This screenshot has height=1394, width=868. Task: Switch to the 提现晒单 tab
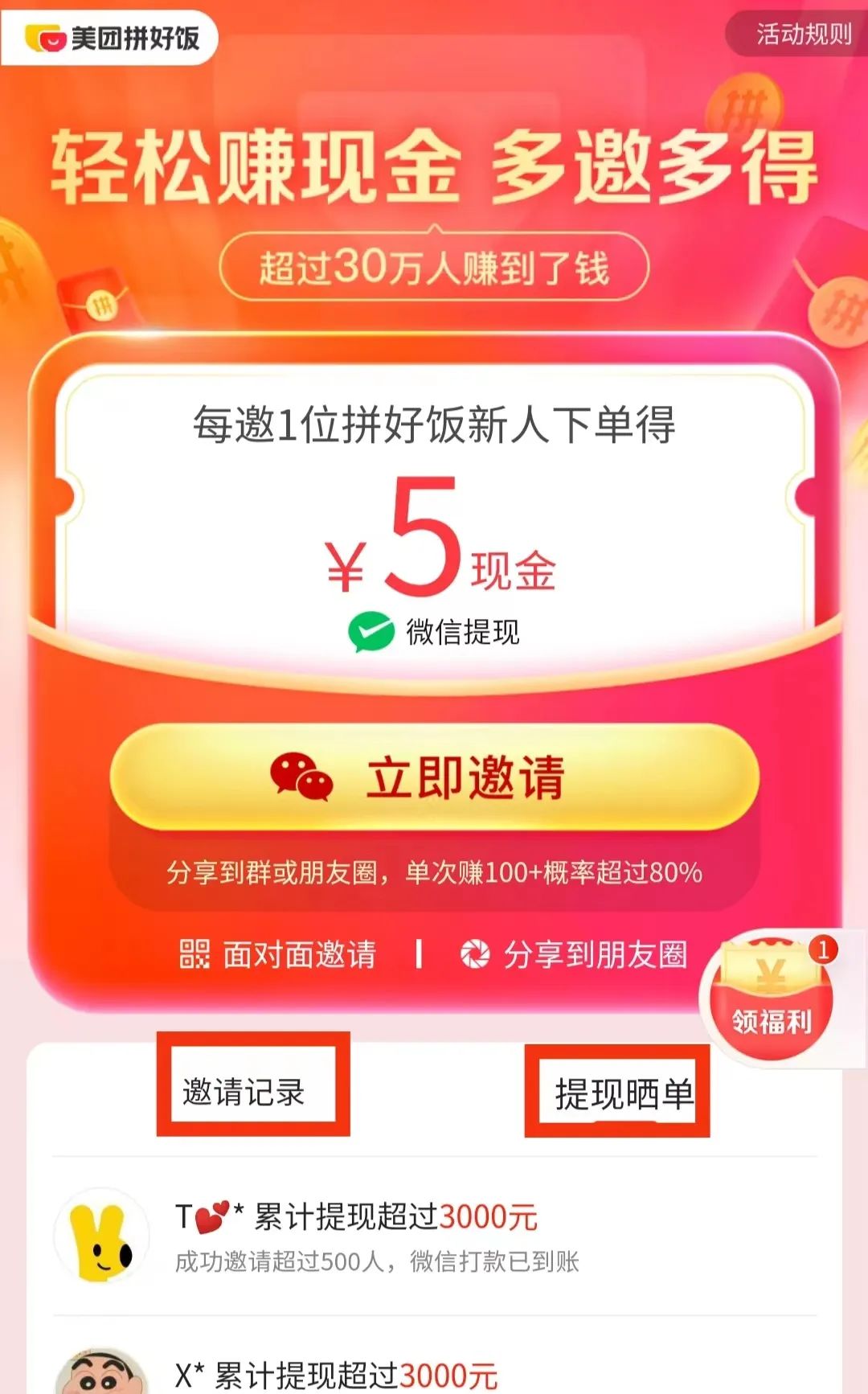pyautogui.click(x=624, y=1093)
